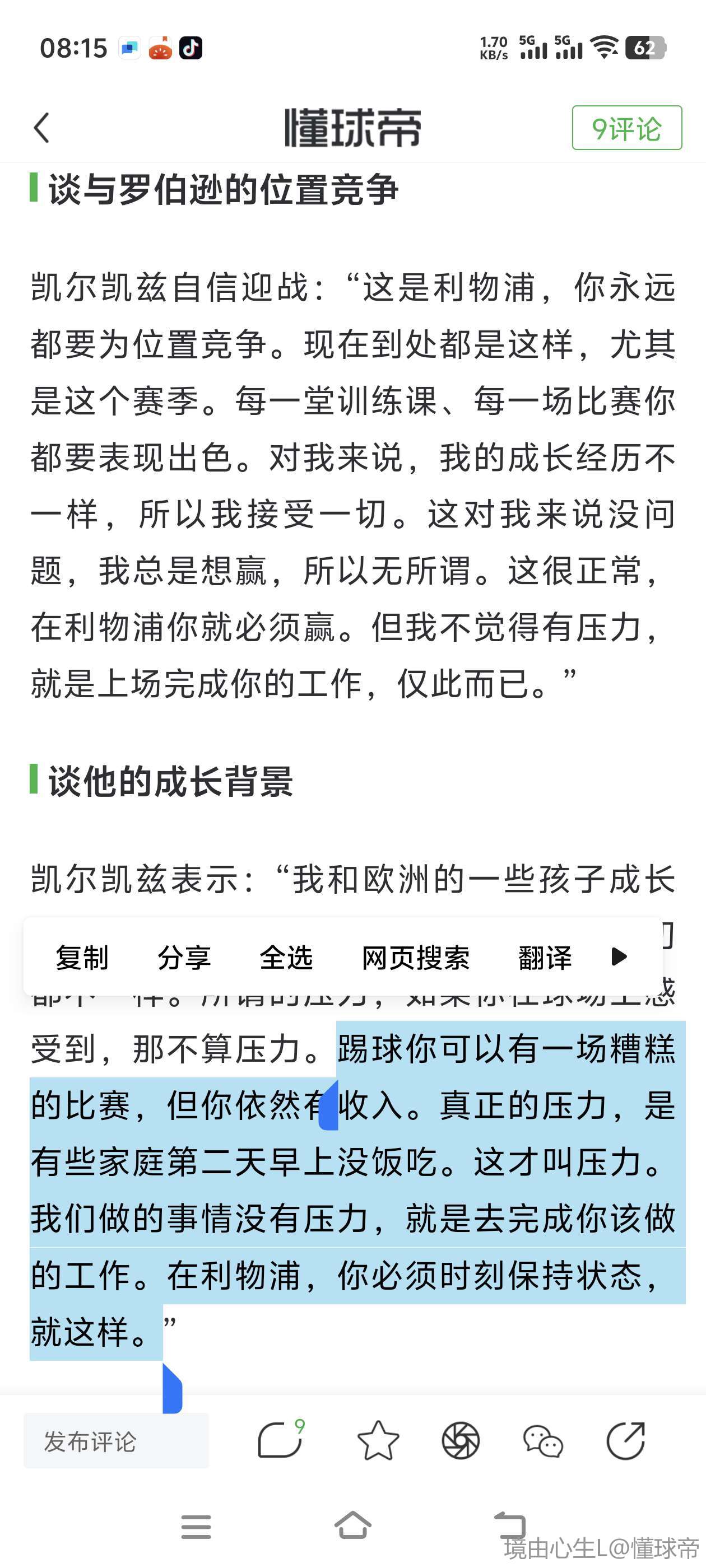706x1568 pixels.
Task: Show more options in the selection menu
Action: [x=619, y=957]
